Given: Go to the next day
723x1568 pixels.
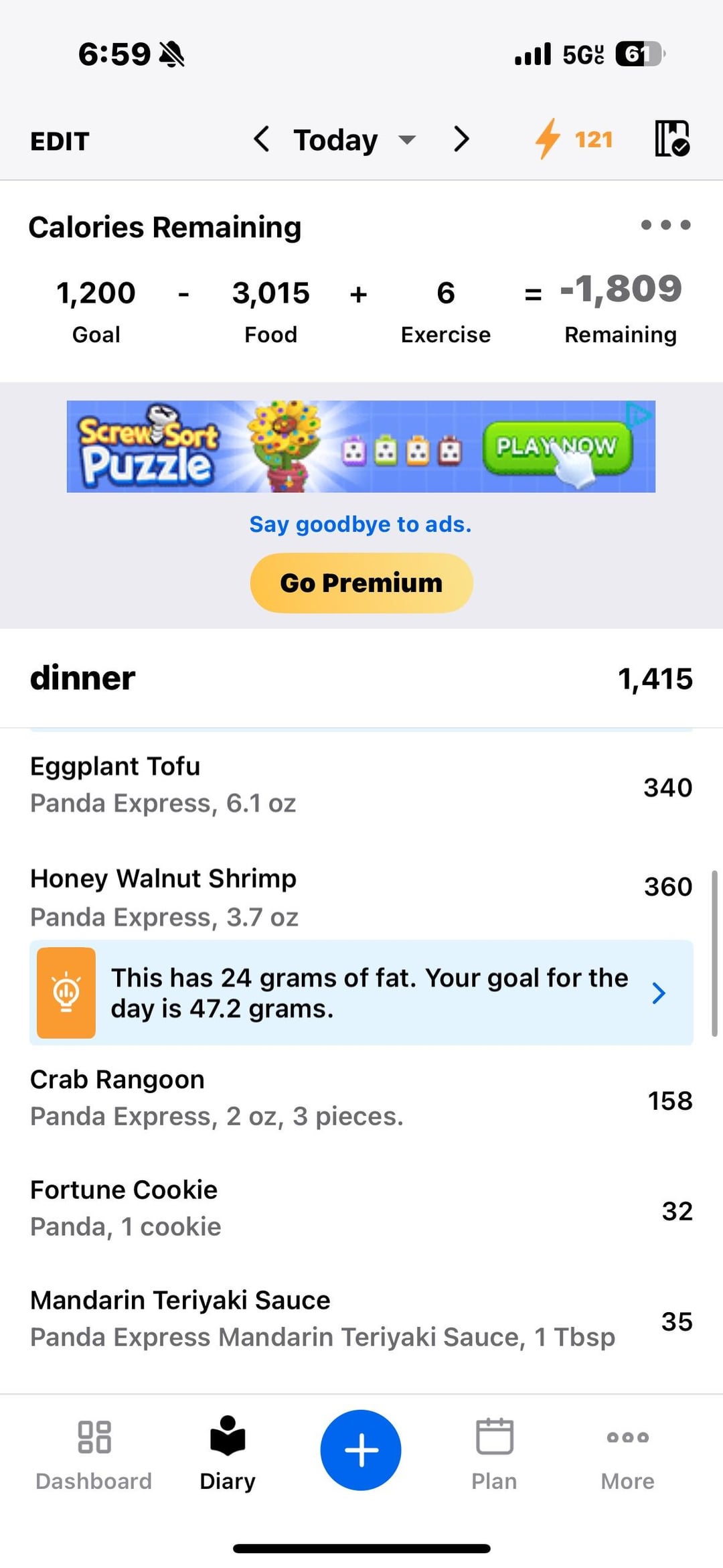Looking at the screenshot, I should (x=461, y=139).
